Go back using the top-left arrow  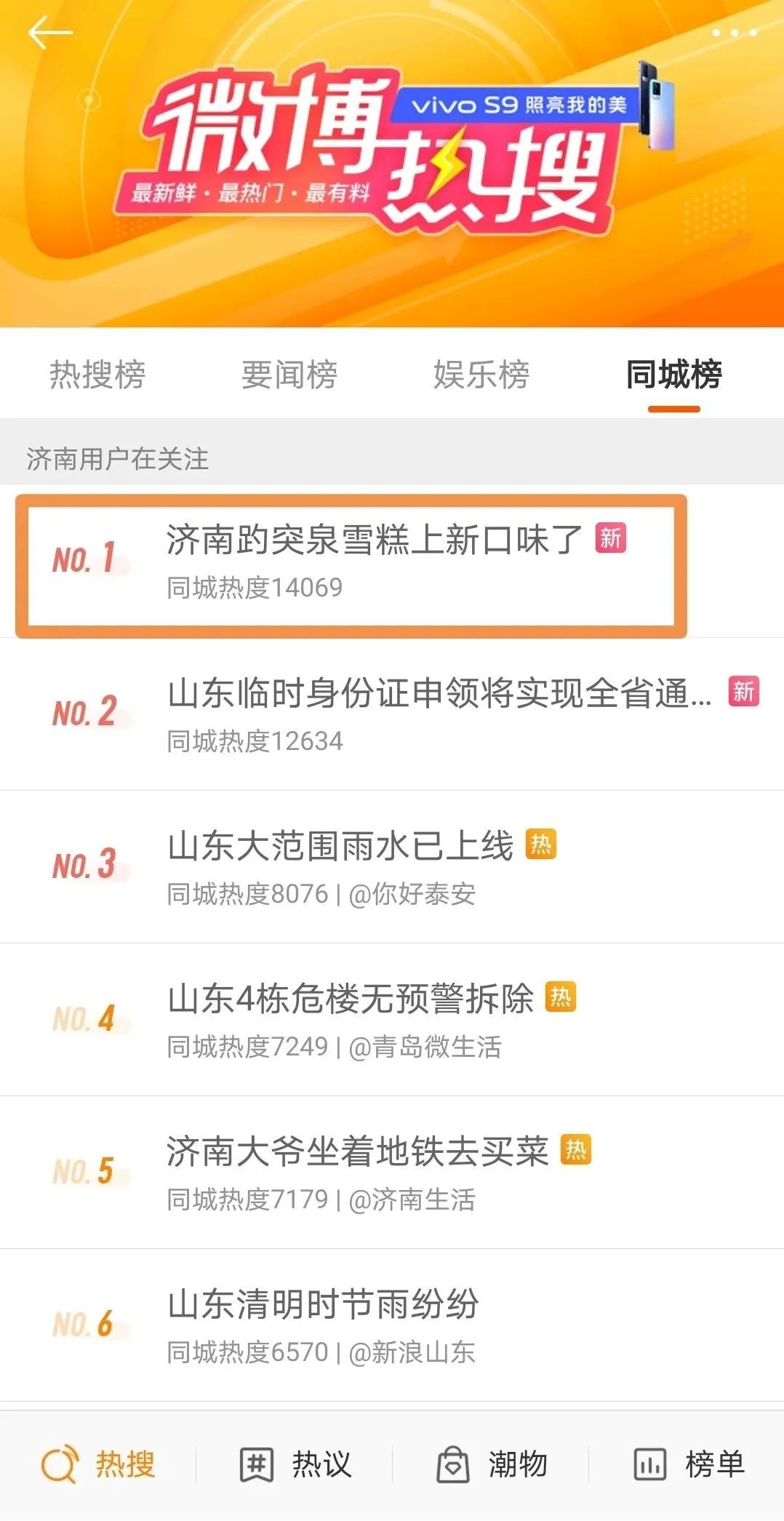[49, 33]
